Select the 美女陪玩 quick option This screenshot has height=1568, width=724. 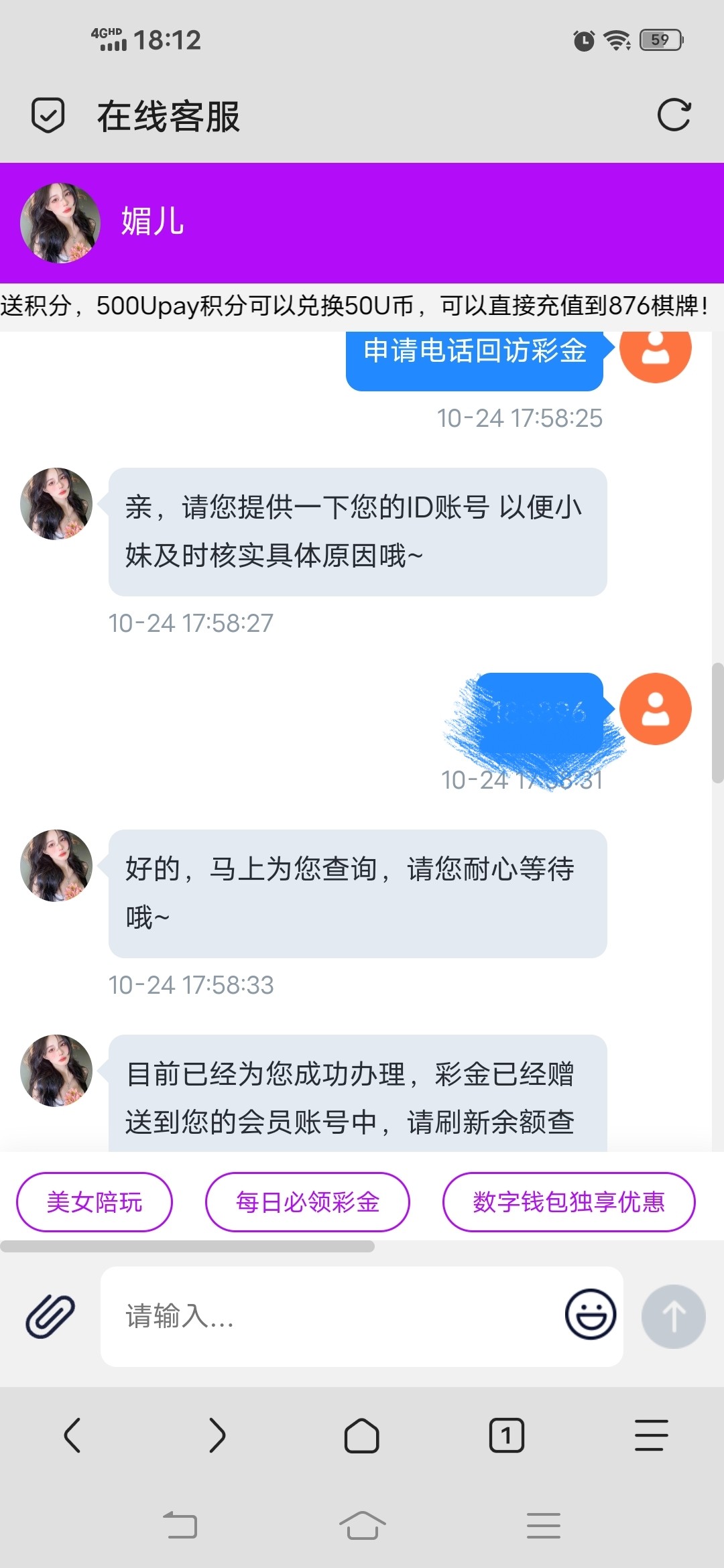click(95, 1202)
